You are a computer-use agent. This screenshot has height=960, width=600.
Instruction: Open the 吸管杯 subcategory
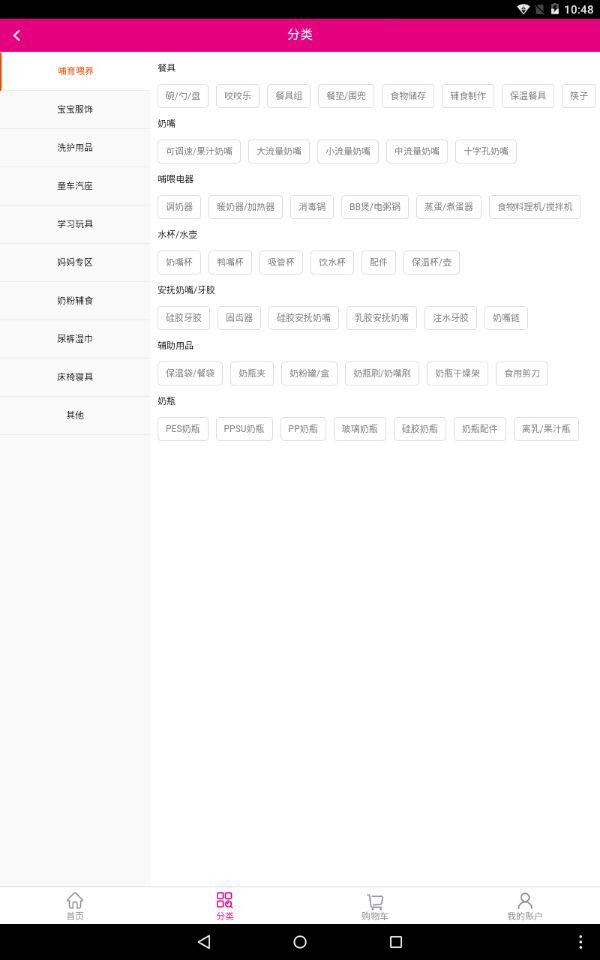click(x=281, y=263)
